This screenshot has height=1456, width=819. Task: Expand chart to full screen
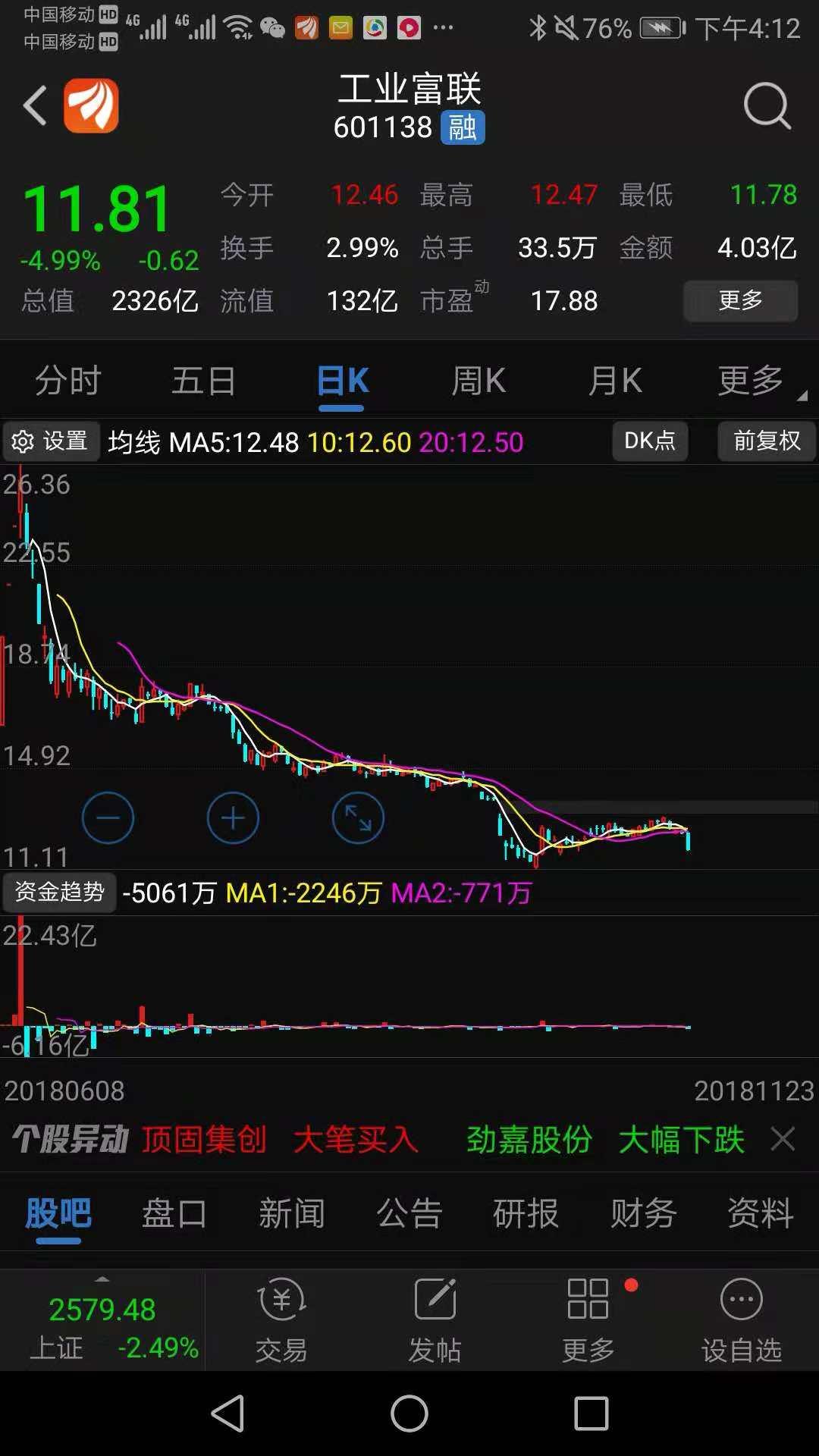(358, 817)
